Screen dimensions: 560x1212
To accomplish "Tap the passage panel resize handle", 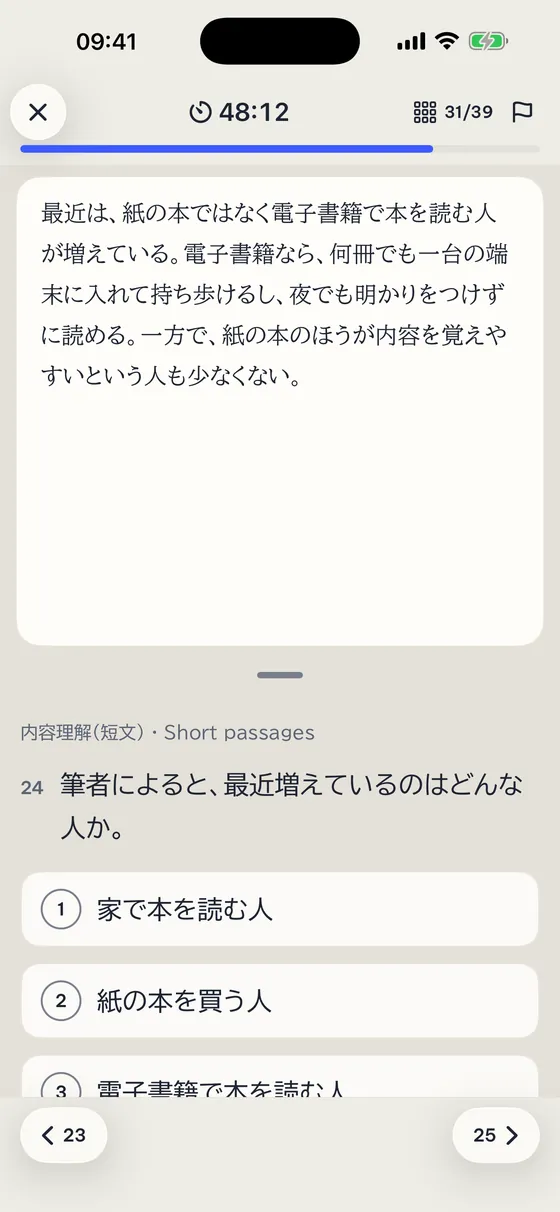I will click(x=280, y=675).
